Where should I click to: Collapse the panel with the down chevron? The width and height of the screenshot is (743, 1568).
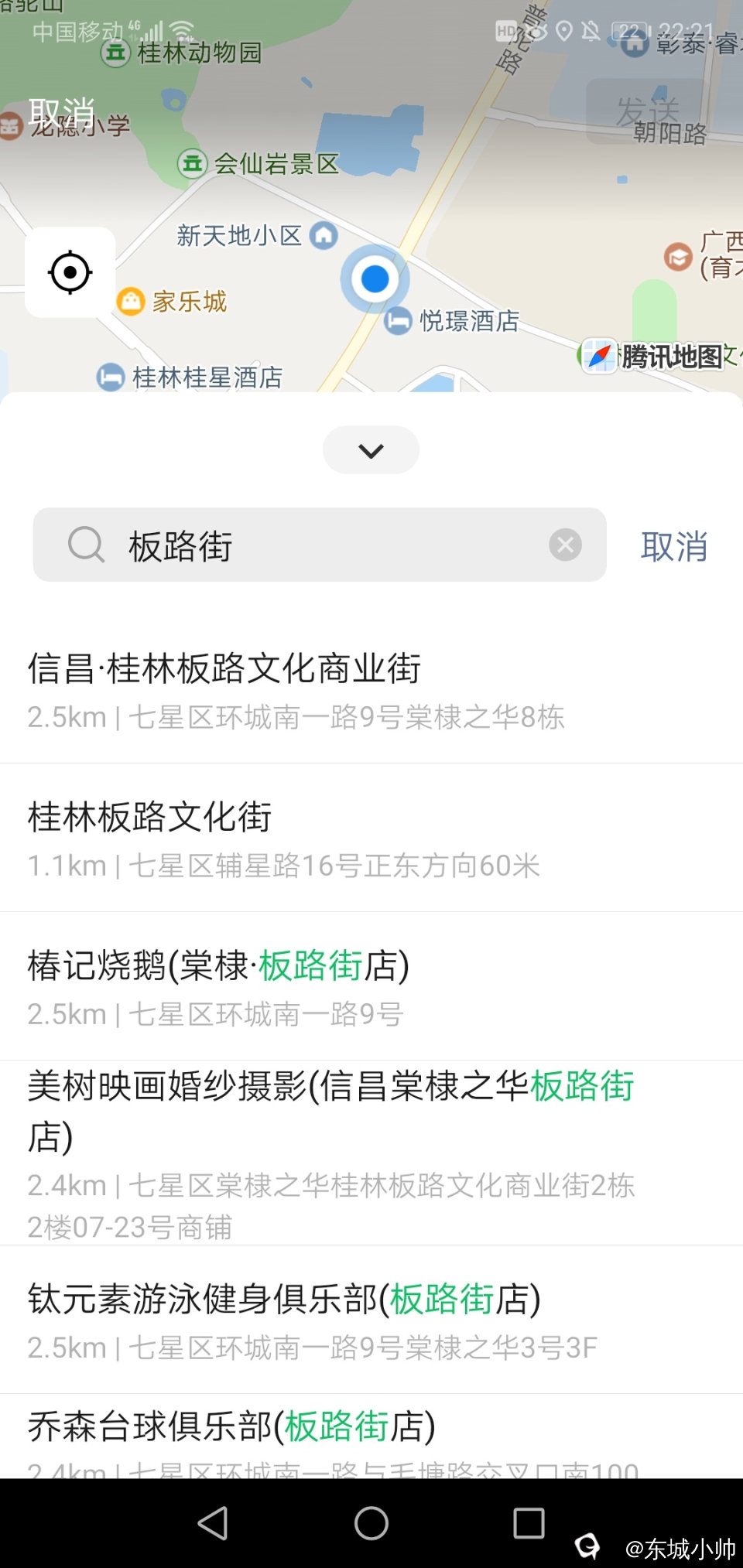pos(371,450)
